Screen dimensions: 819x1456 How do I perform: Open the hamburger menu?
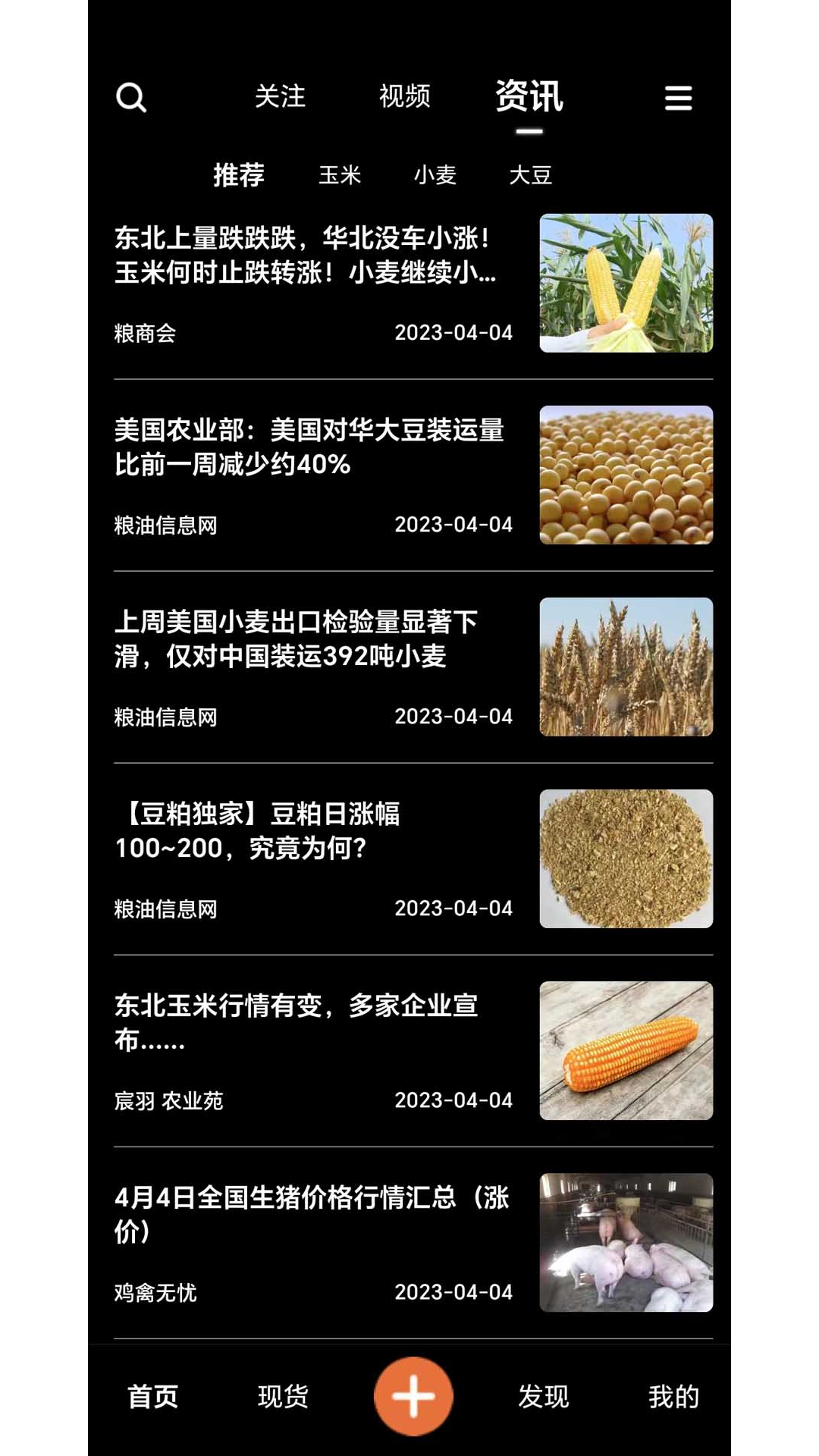[x=678, y=98]
